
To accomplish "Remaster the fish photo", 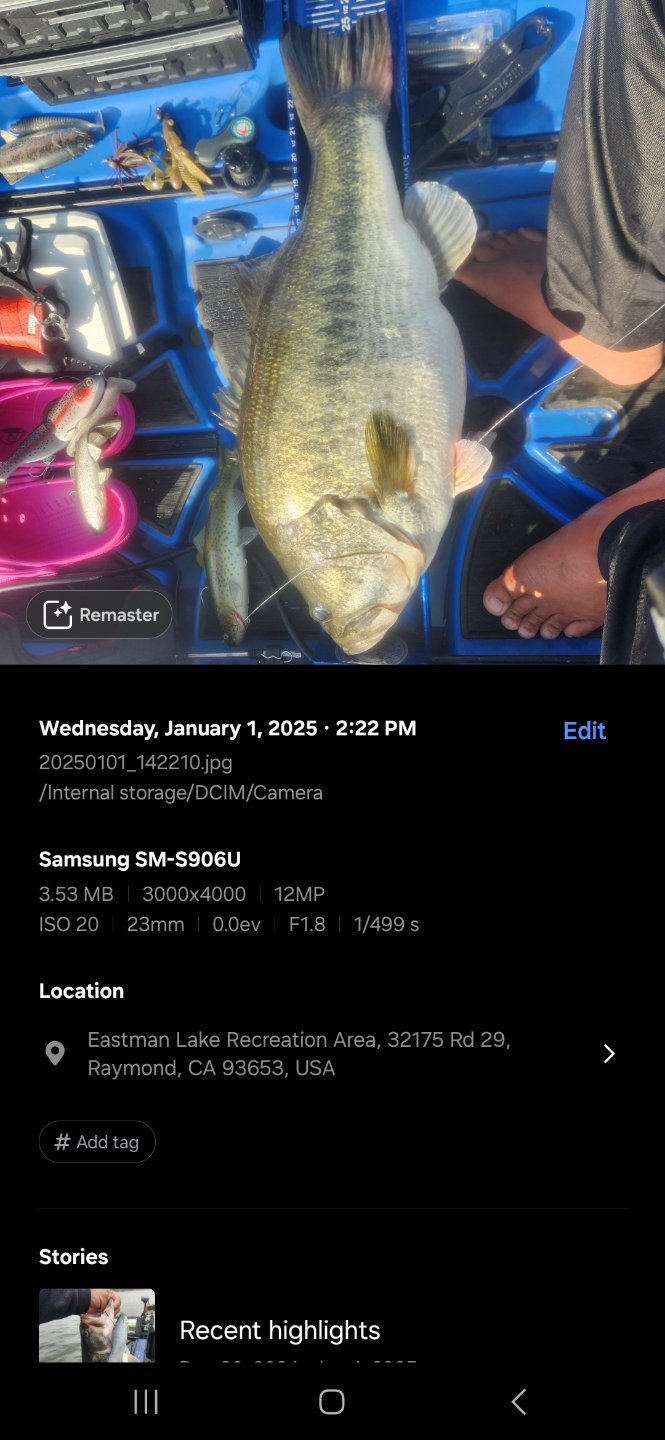I will point(99,615).
